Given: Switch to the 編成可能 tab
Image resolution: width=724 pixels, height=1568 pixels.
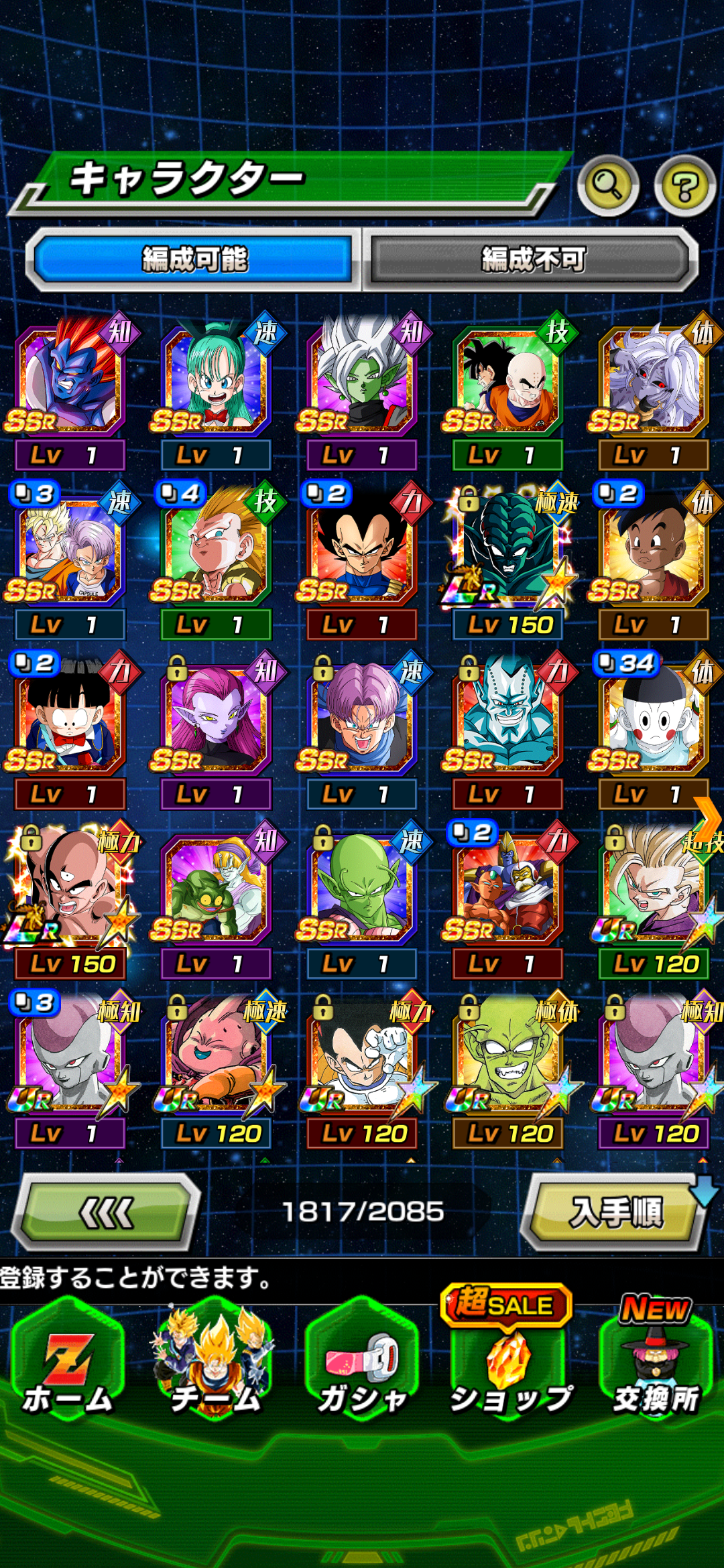Looking at the screenshot, I should click(x=194, y=259).
